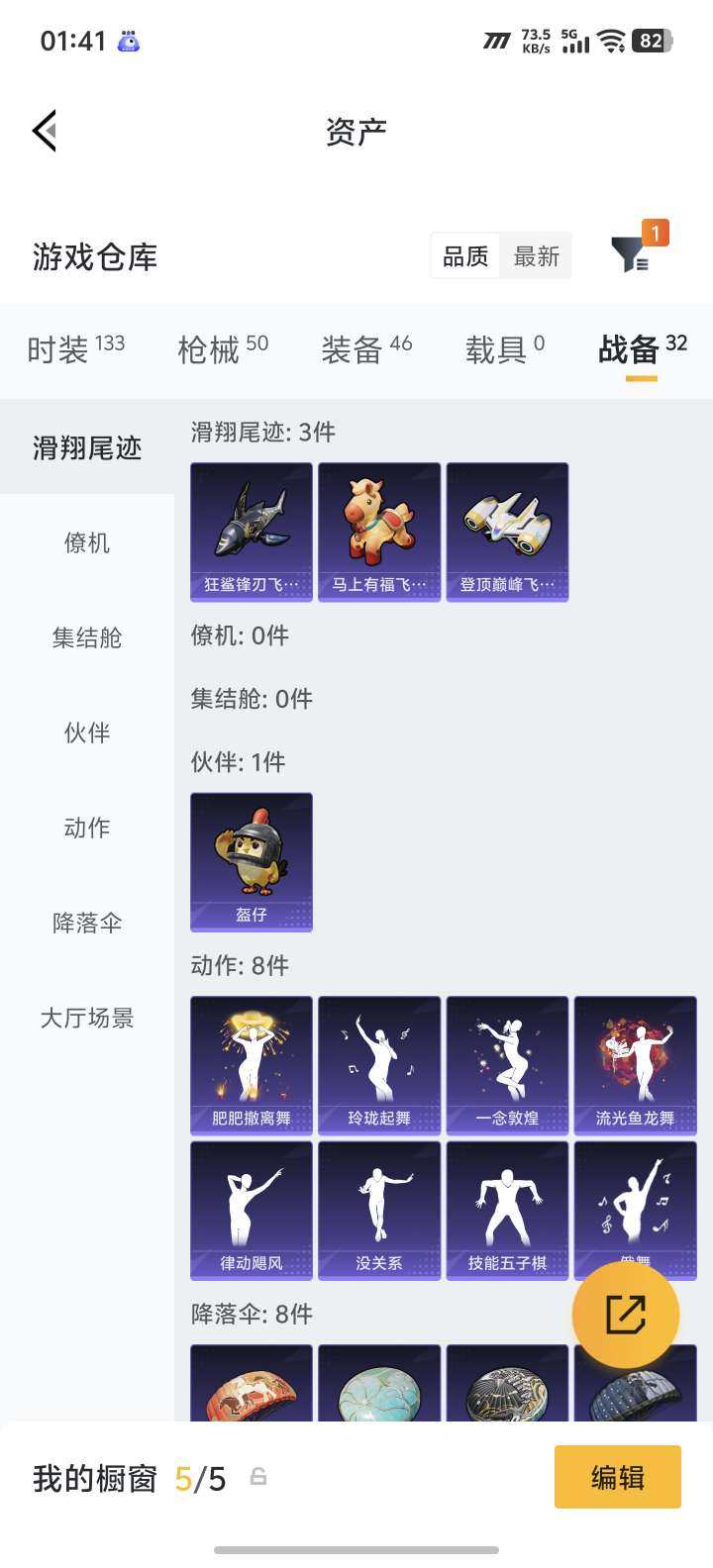Viewport: 713px width, 1568px height.
Task: Open the 大厅场景 category in sidebar
Action: pyautogui.click(x=86, y=1018)
